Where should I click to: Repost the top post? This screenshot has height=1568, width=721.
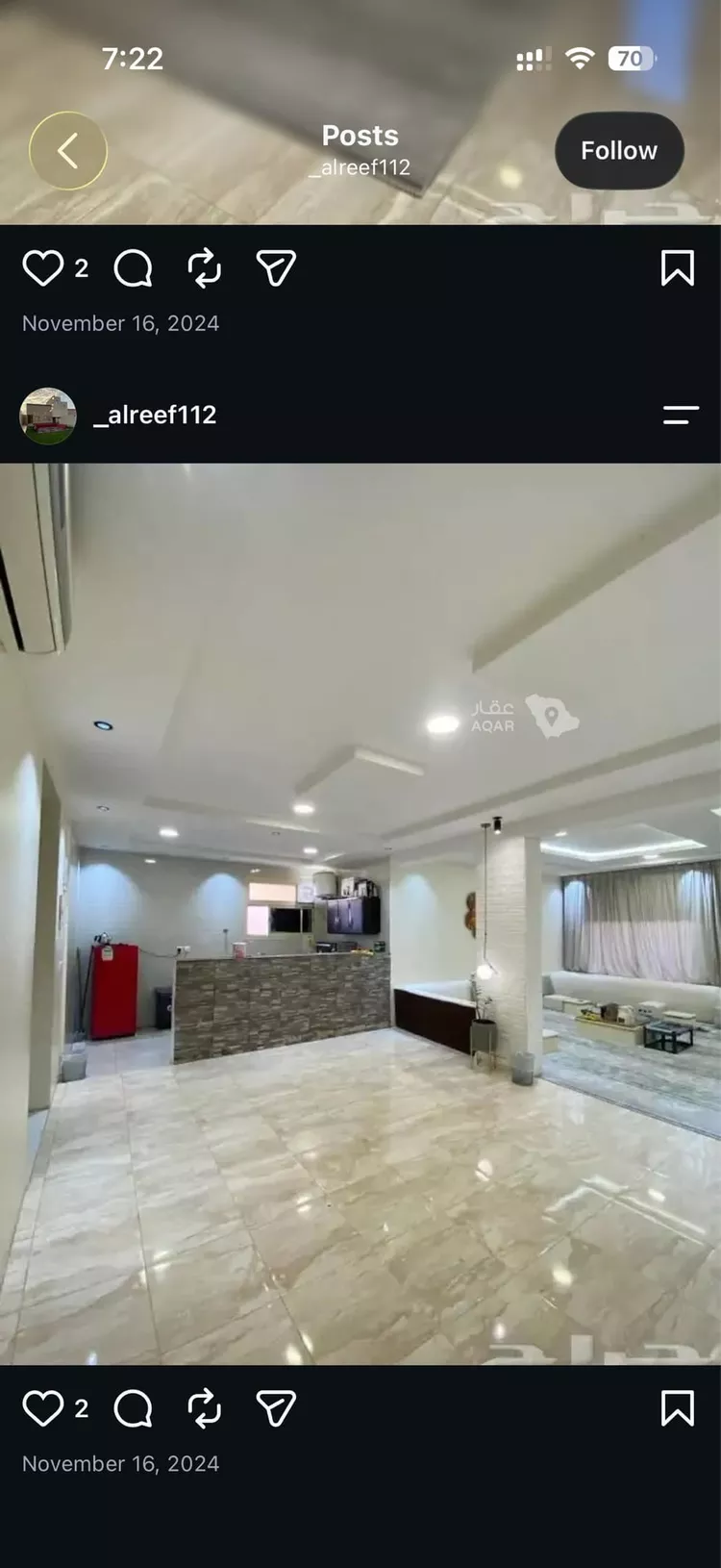(x=205, y=268)
